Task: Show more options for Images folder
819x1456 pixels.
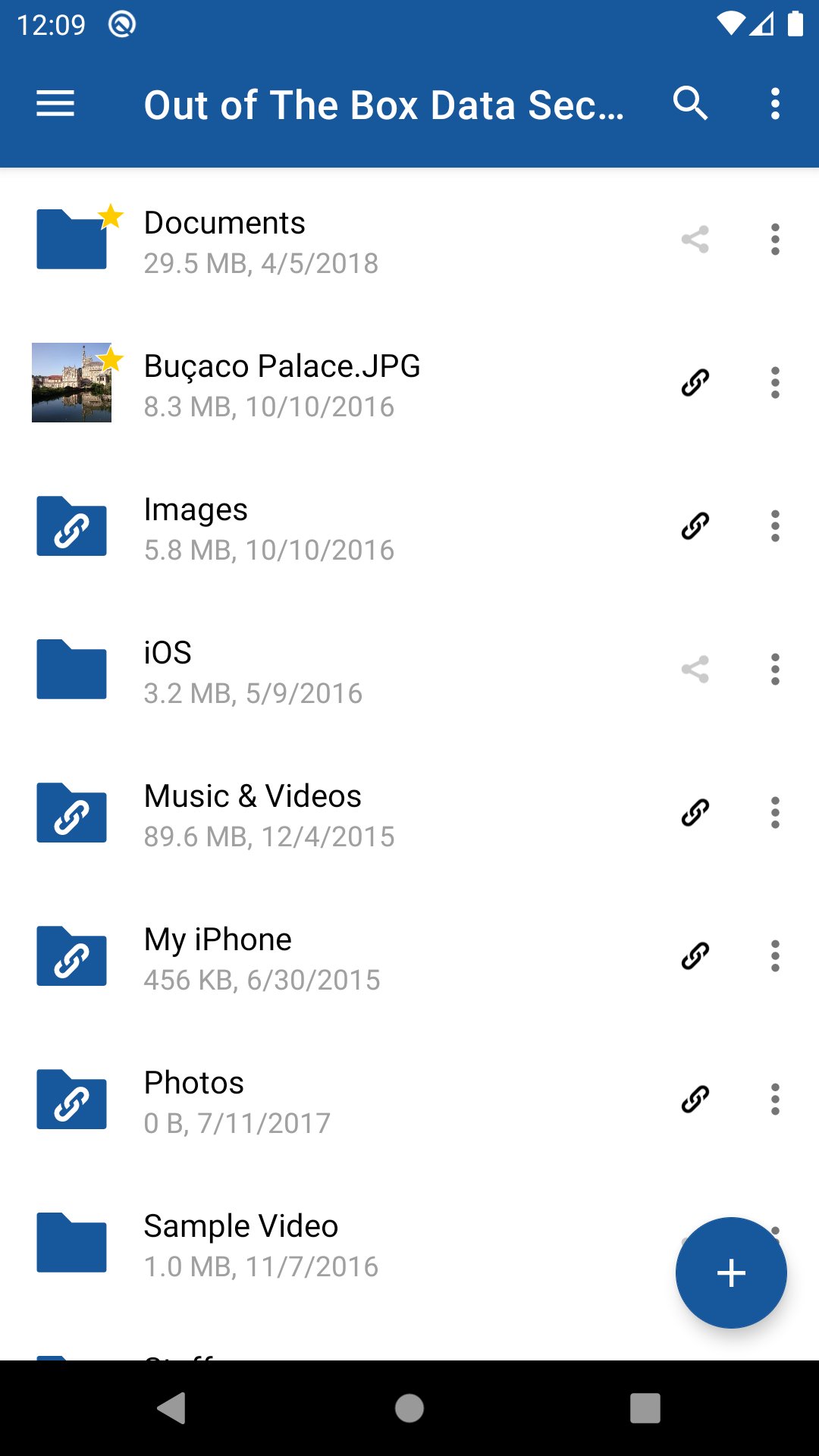Action: tap(775, 526)
